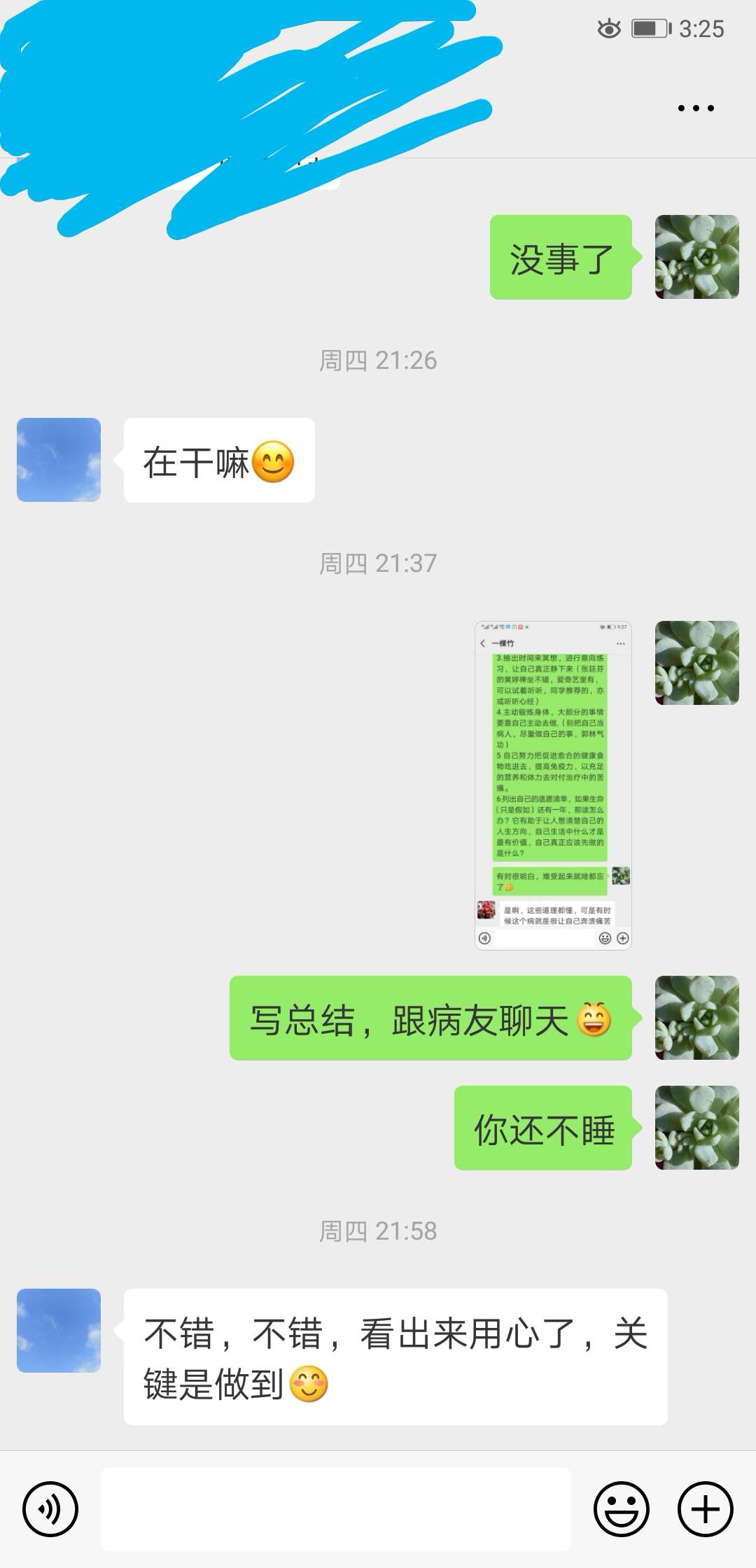Tap the 周四 21:37 timestamp label
The width and height of the screenshot is (756, 1568).
pos(378,560)
